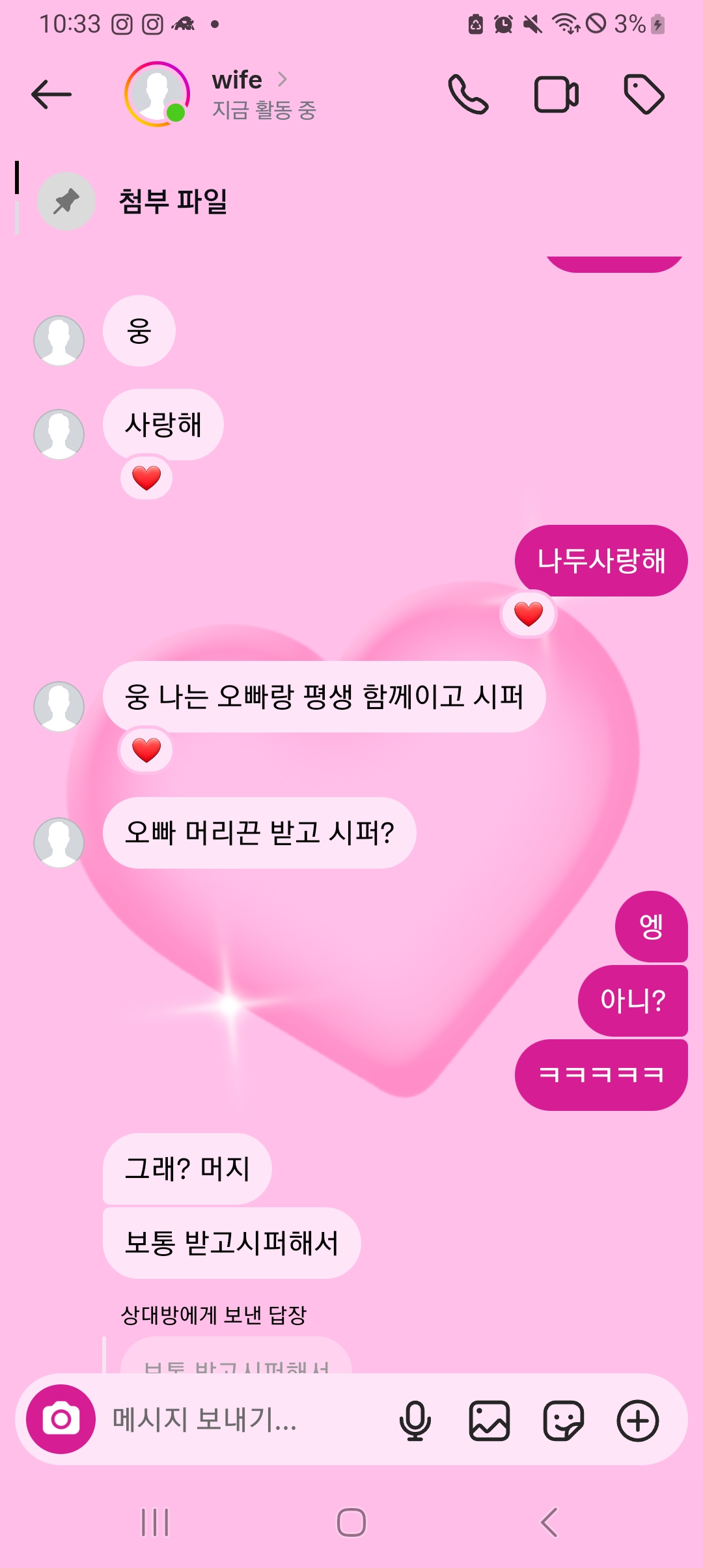Start a video call with wife
This screenshot has width=703, height=1568.
(556, 95)
